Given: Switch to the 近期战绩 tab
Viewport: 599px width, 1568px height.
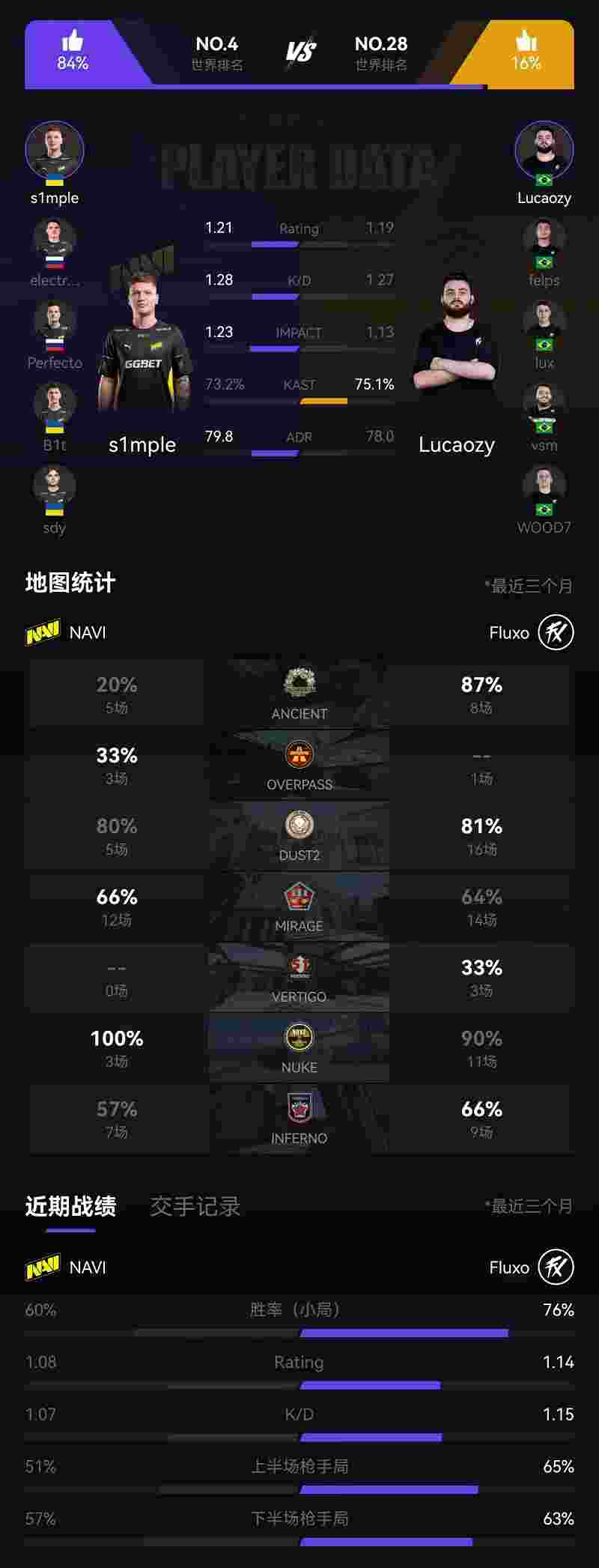Looking at the screenshot, I should tap(70, 1206).
